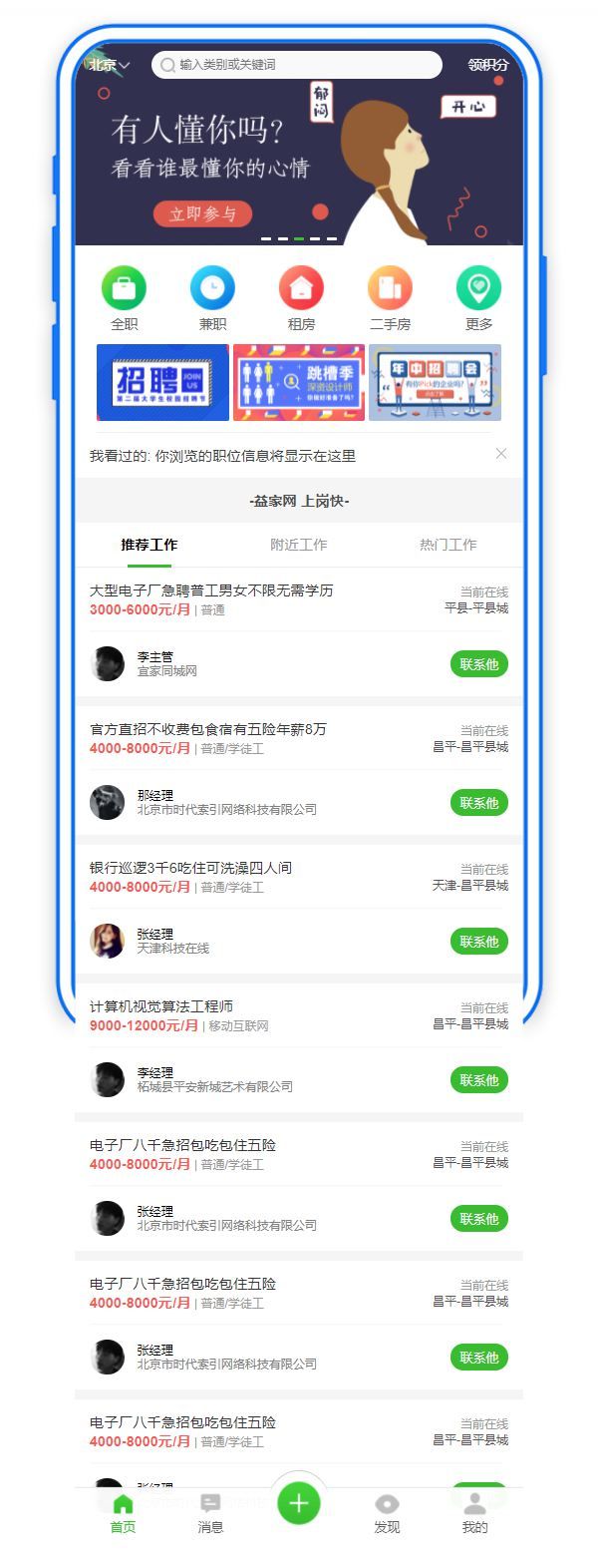Dismiss the 我看过的 browsing history notice
This screenshot has width=598, height=1568.
pos(501,454)
